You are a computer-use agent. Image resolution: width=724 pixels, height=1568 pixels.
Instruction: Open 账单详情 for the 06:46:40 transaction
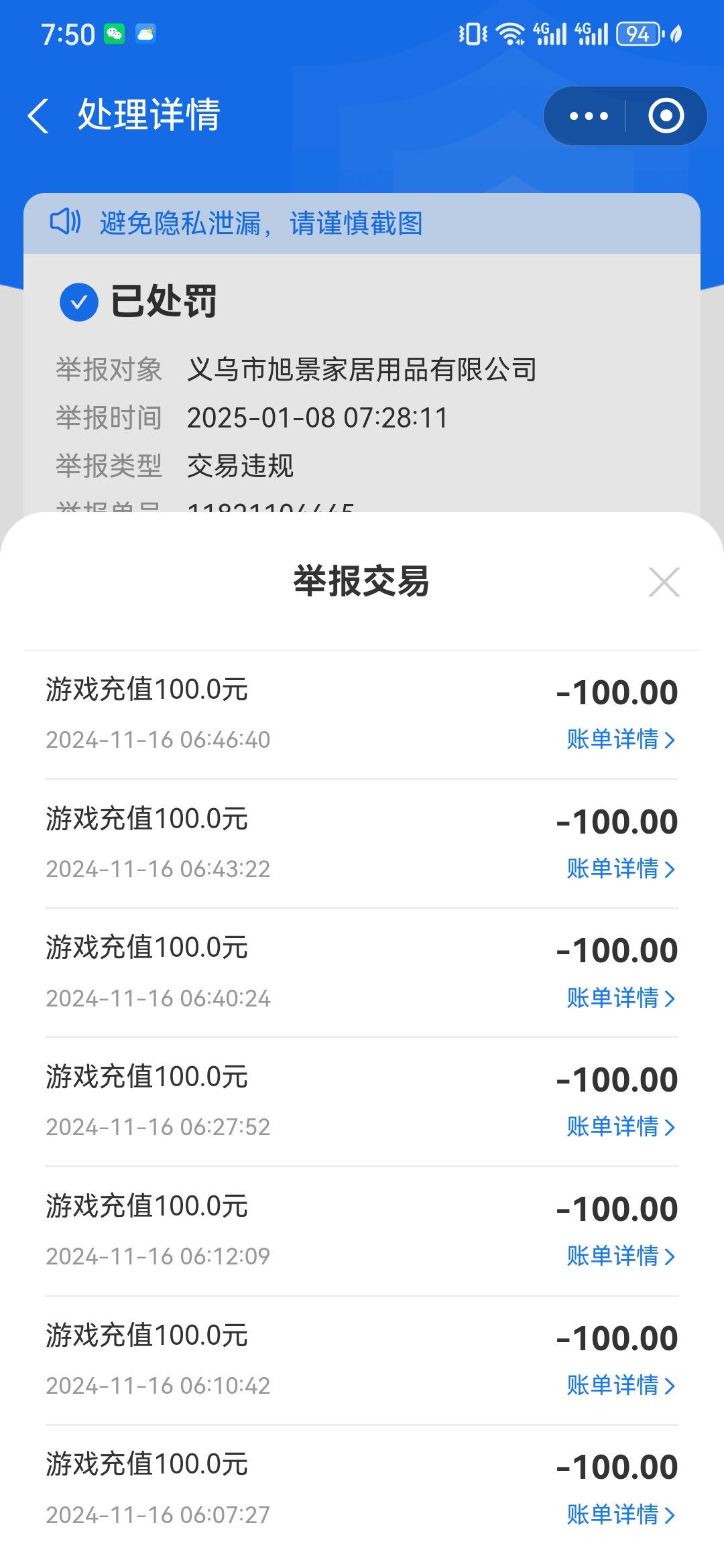(x=621, y=739)
